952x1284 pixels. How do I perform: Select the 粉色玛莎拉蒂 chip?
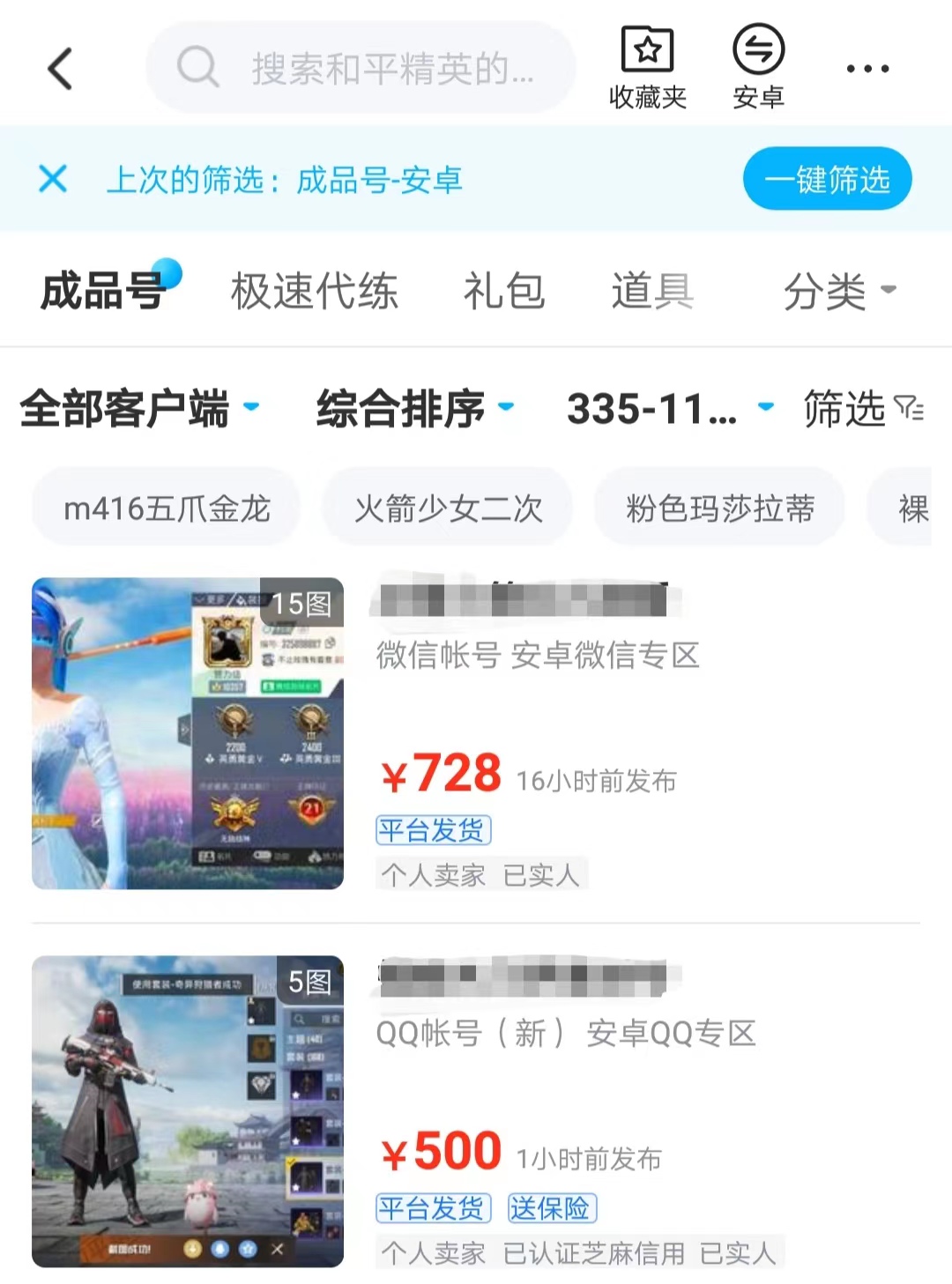(x=719, y=508)
